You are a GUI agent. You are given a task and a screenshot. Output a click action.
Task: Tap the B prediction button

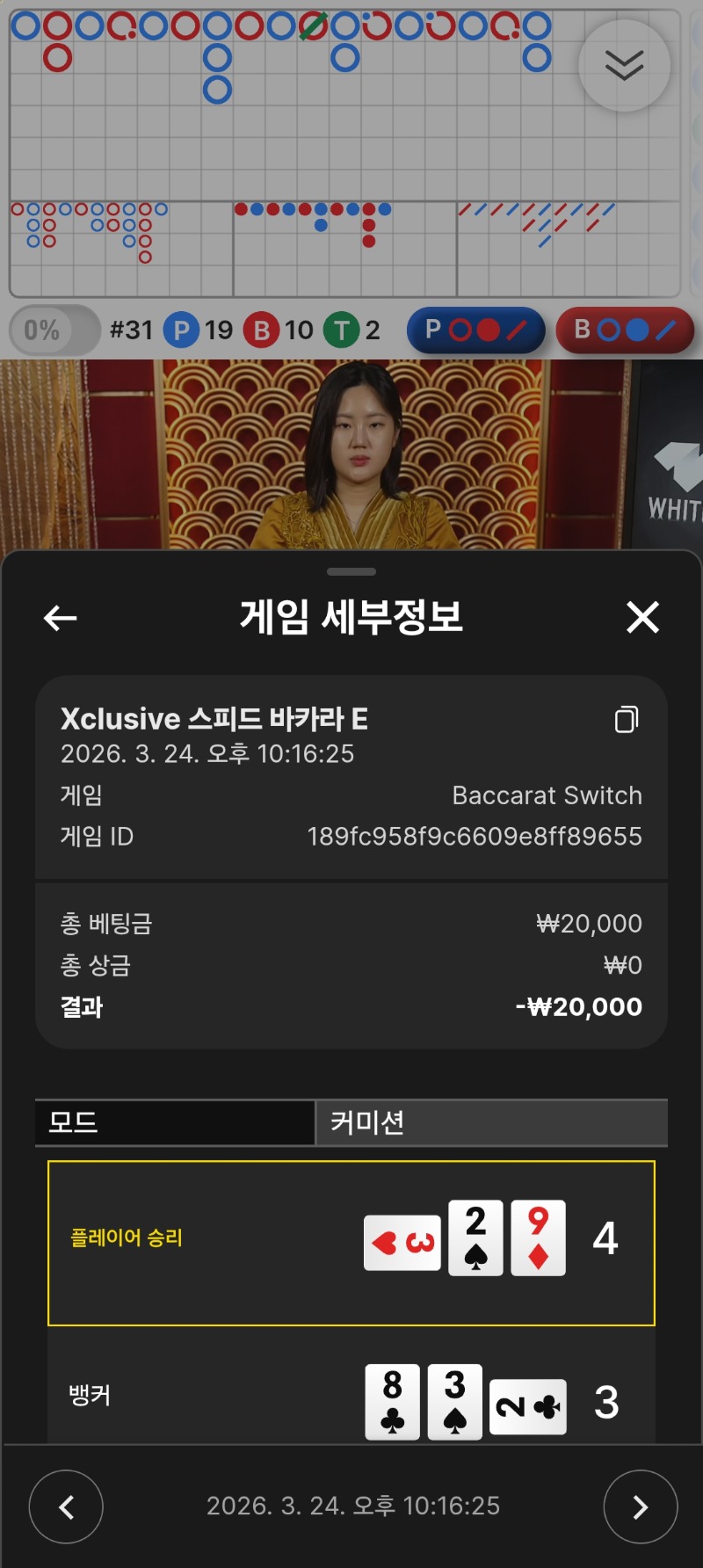(x=624, y=330)
